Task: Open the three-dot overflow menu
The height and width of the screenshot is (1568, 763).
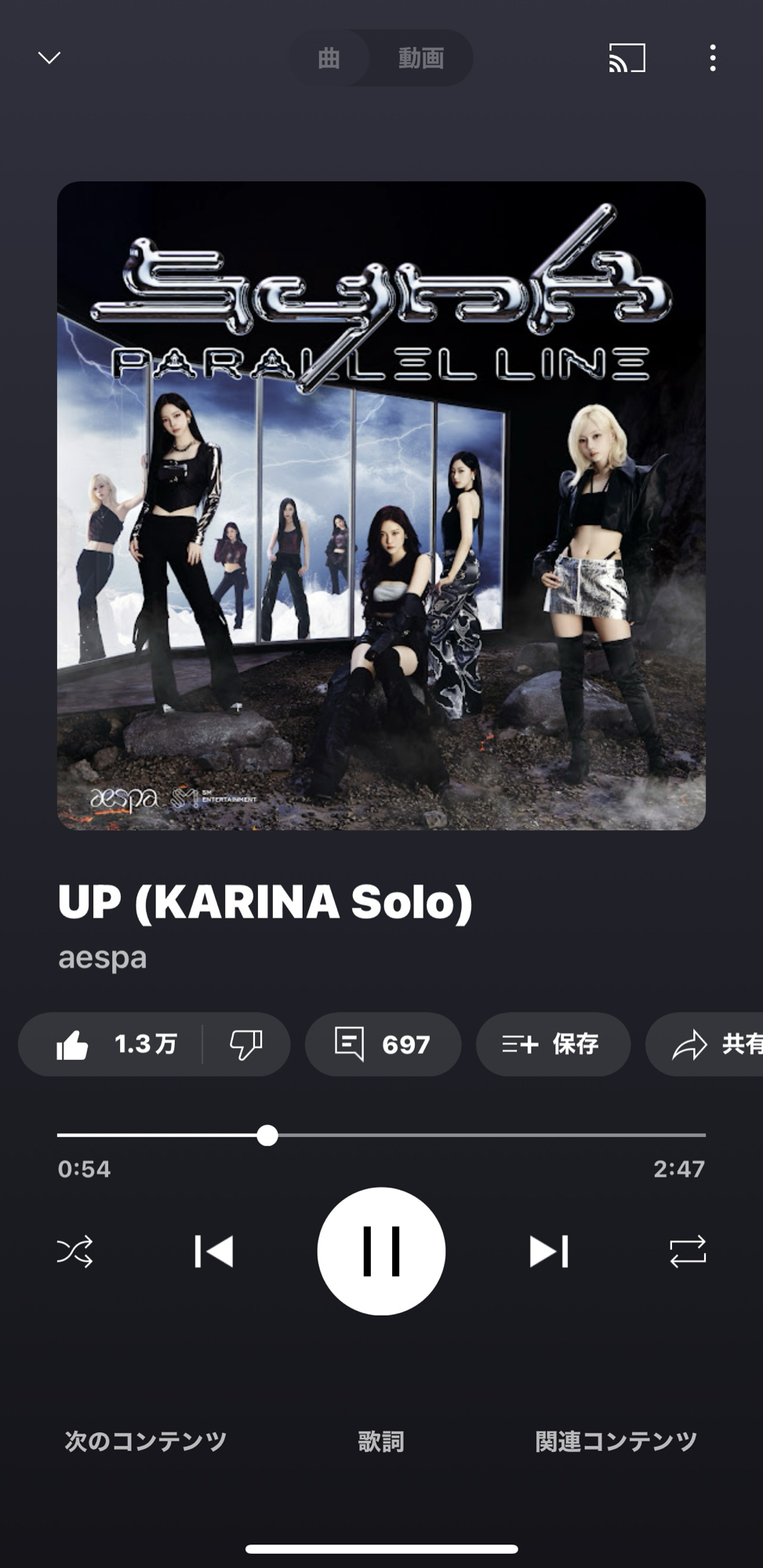Action: tap(712, 58)
